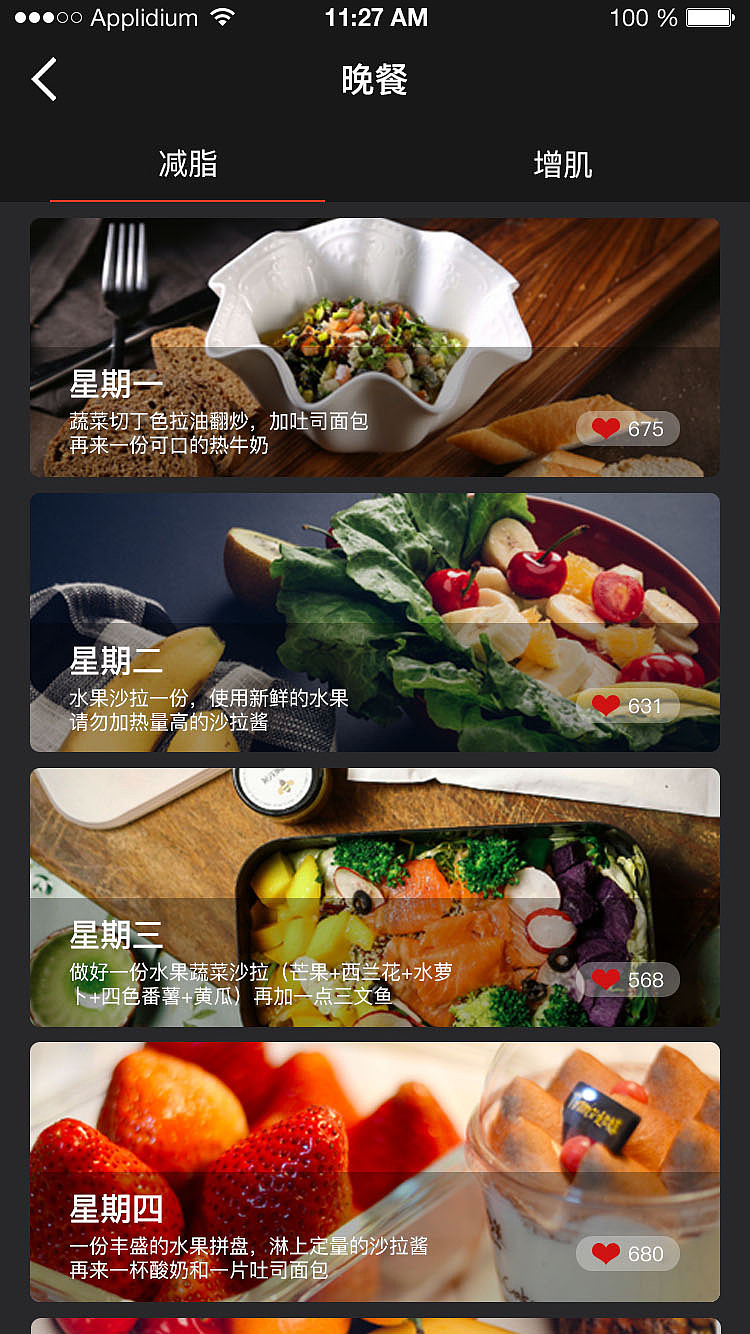Tap the back arrow icon

coord(43,78)
